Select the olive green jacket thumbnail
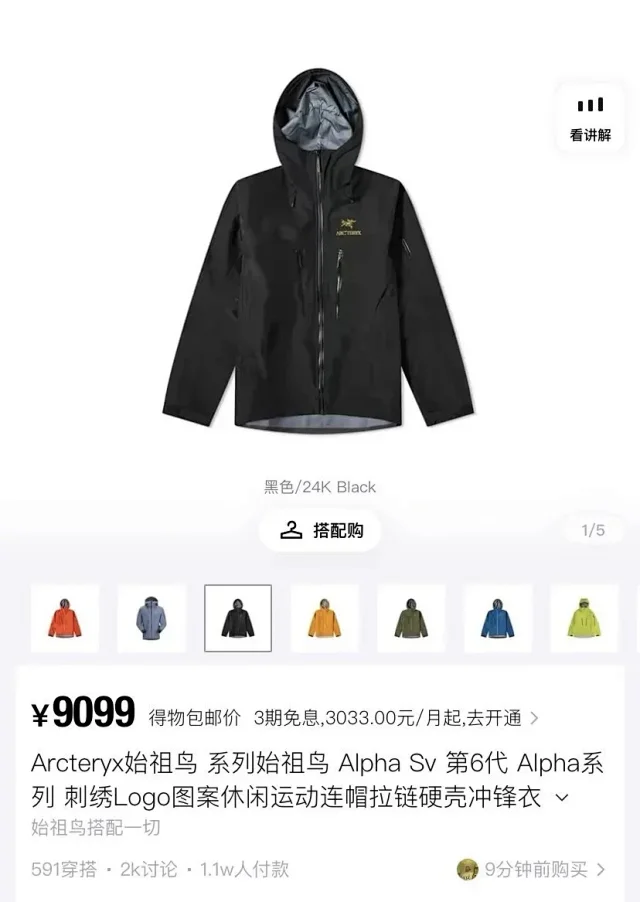 [x=411, y=618]
